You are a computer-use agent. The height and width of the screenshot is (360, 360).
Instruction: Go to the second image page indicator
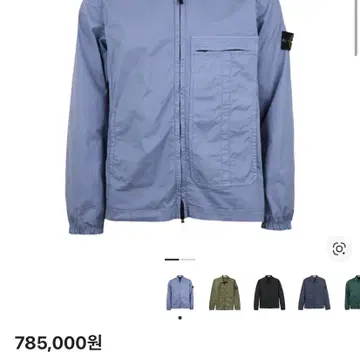tap(188, 259)
